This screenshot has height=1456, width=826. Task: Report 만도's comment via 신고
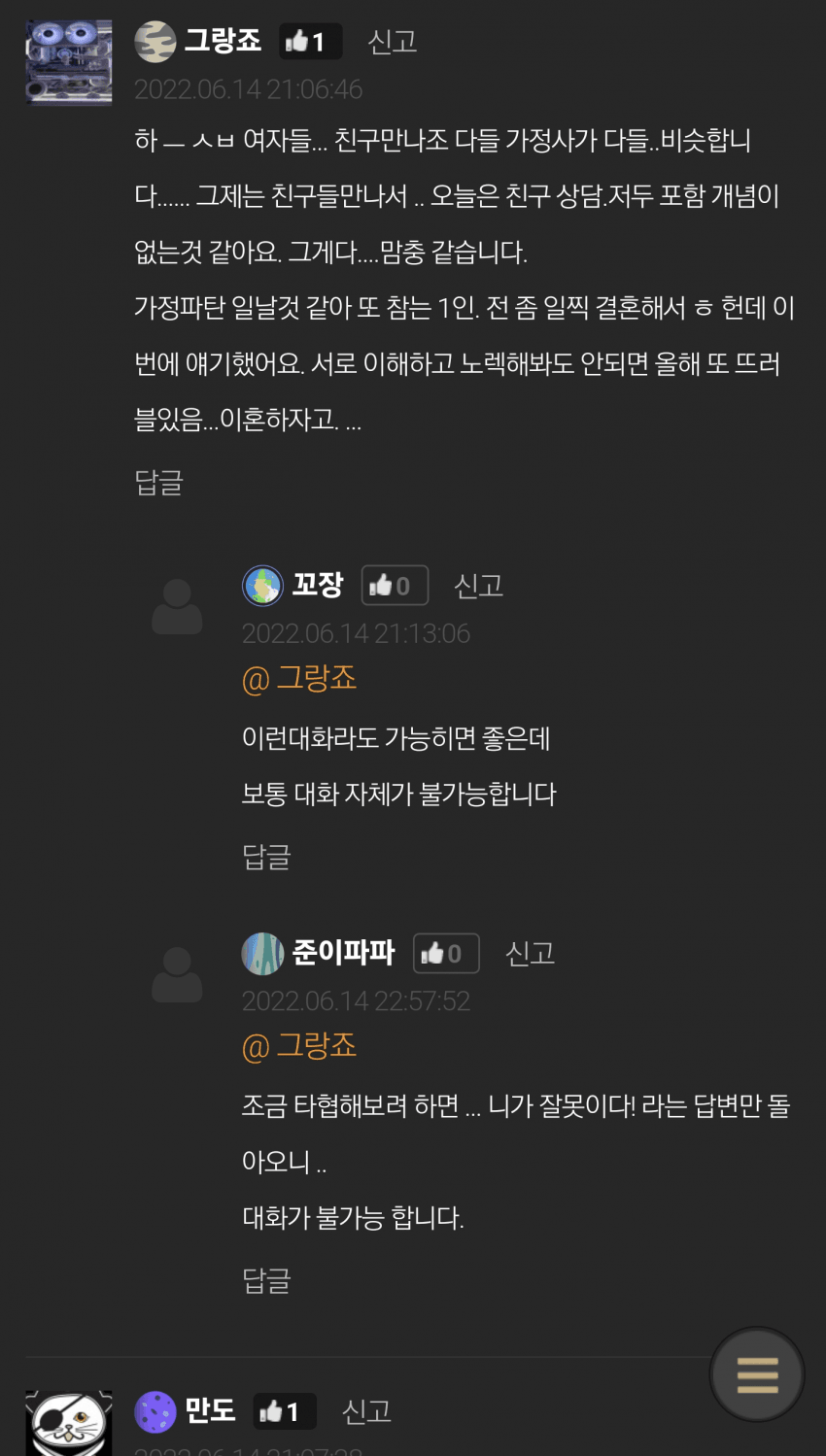366,1411
